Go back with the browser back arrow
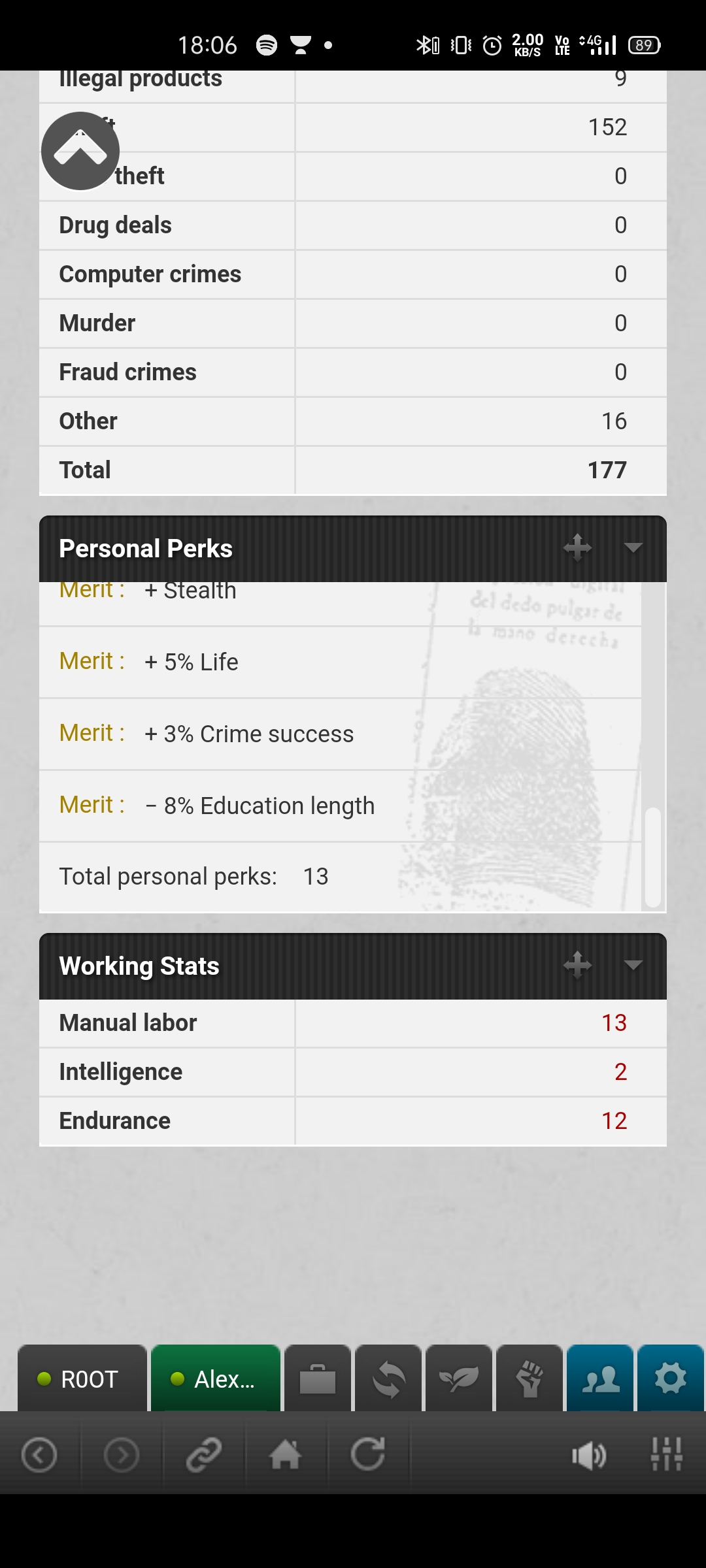The width and height of the screenshot is (706, 1568). click(x=39, y=1455)
